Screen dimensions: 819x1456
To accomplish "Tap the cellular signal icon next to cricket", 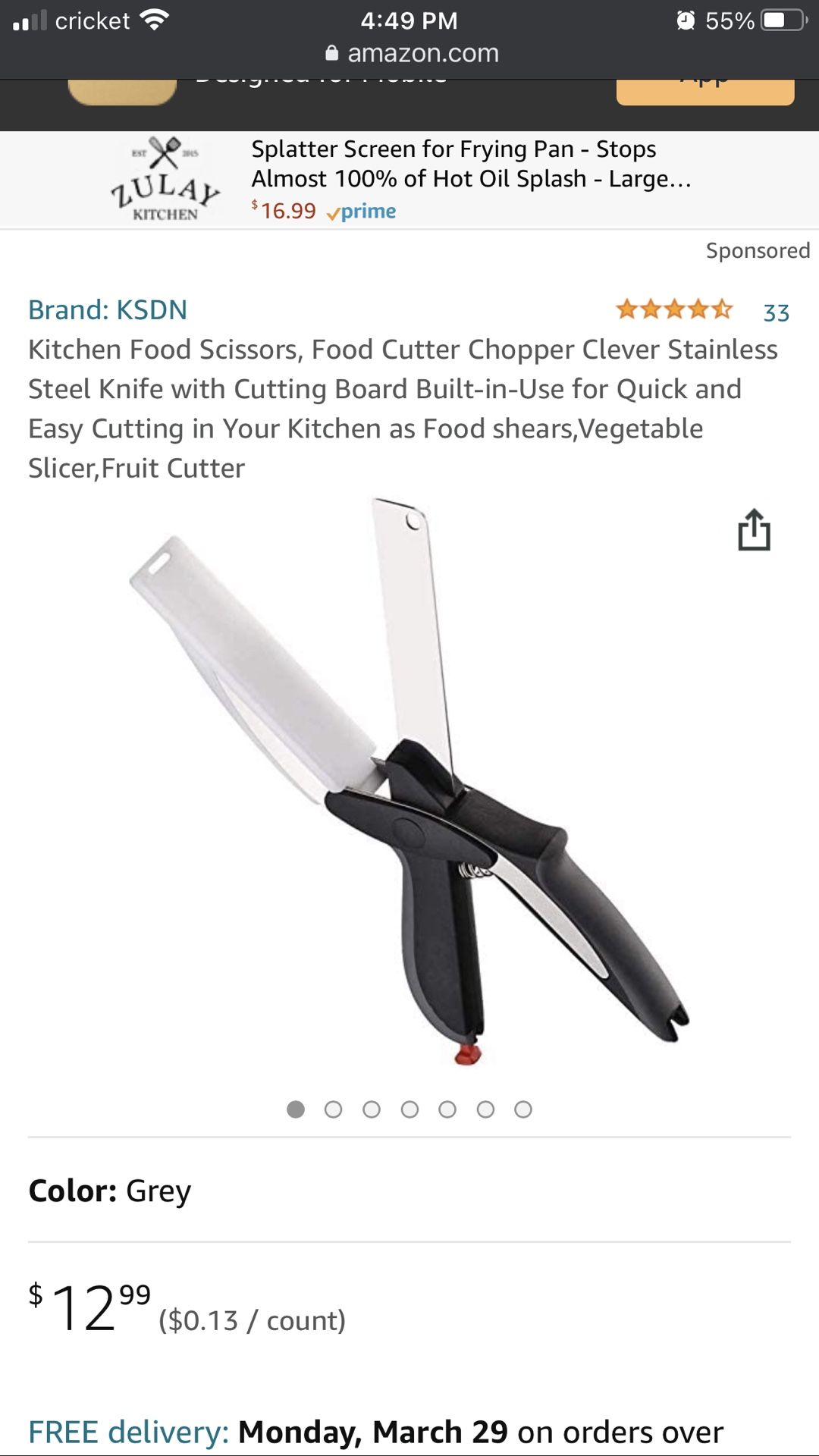I will [x=33, y=20].
